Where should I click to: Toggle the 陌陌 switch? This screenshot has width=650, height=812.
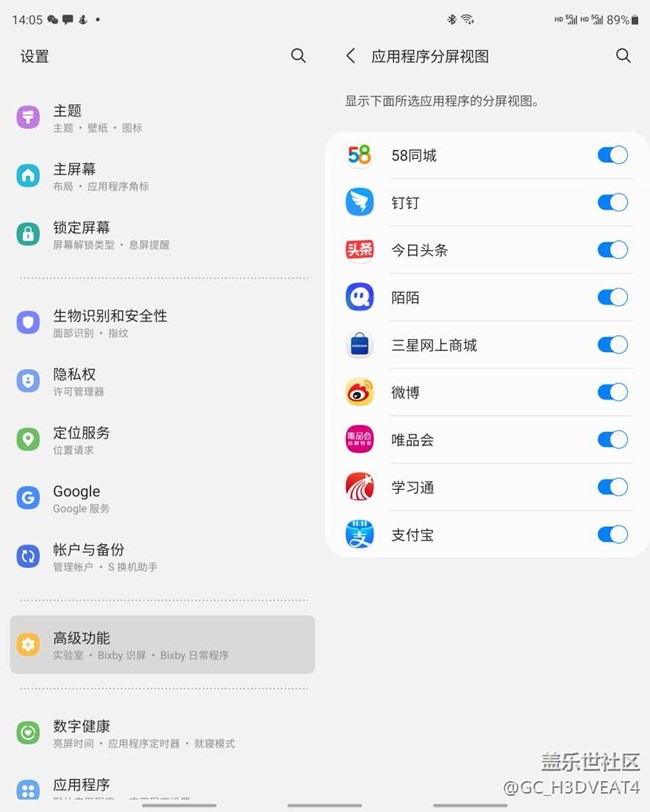coord(612,297)
